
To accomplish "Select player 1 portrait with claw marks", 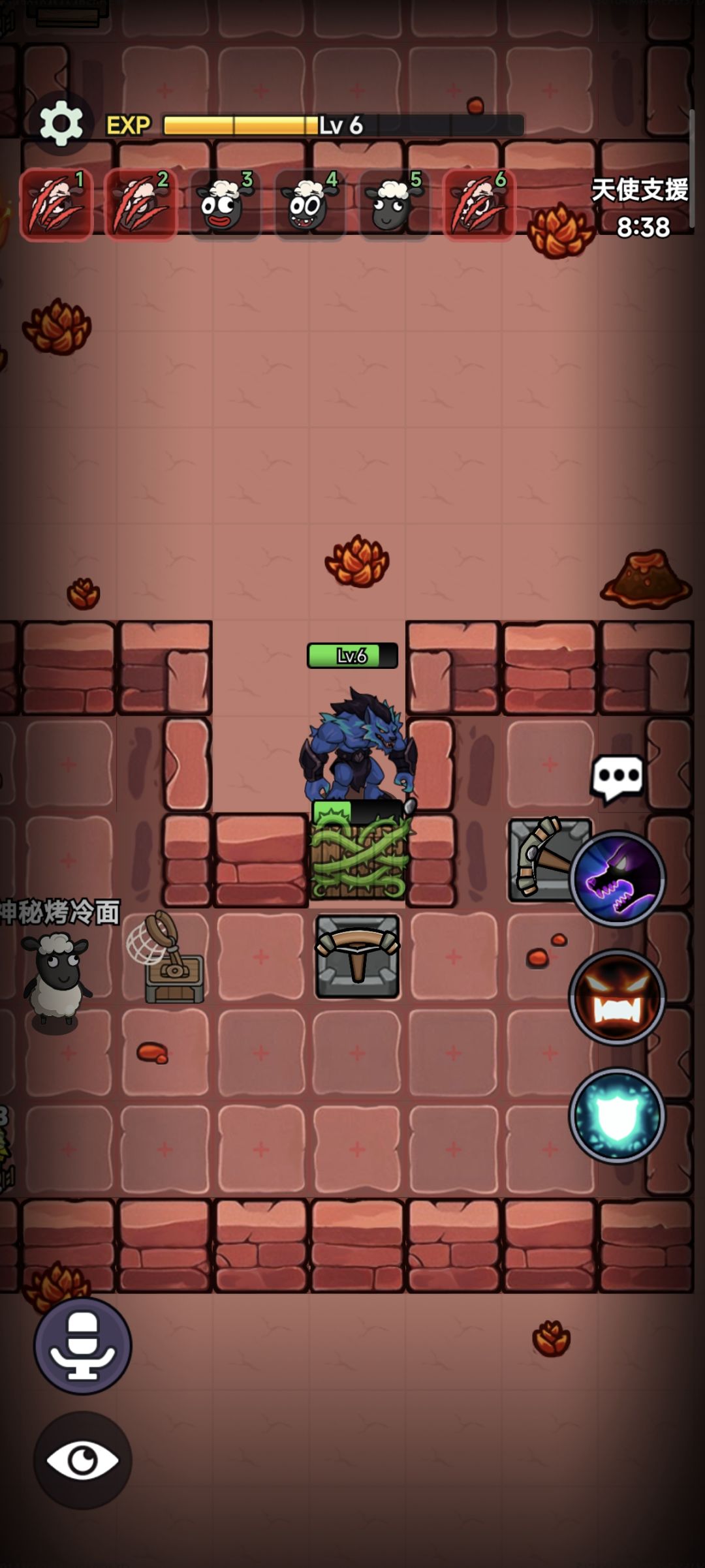I will coord(56,205).
